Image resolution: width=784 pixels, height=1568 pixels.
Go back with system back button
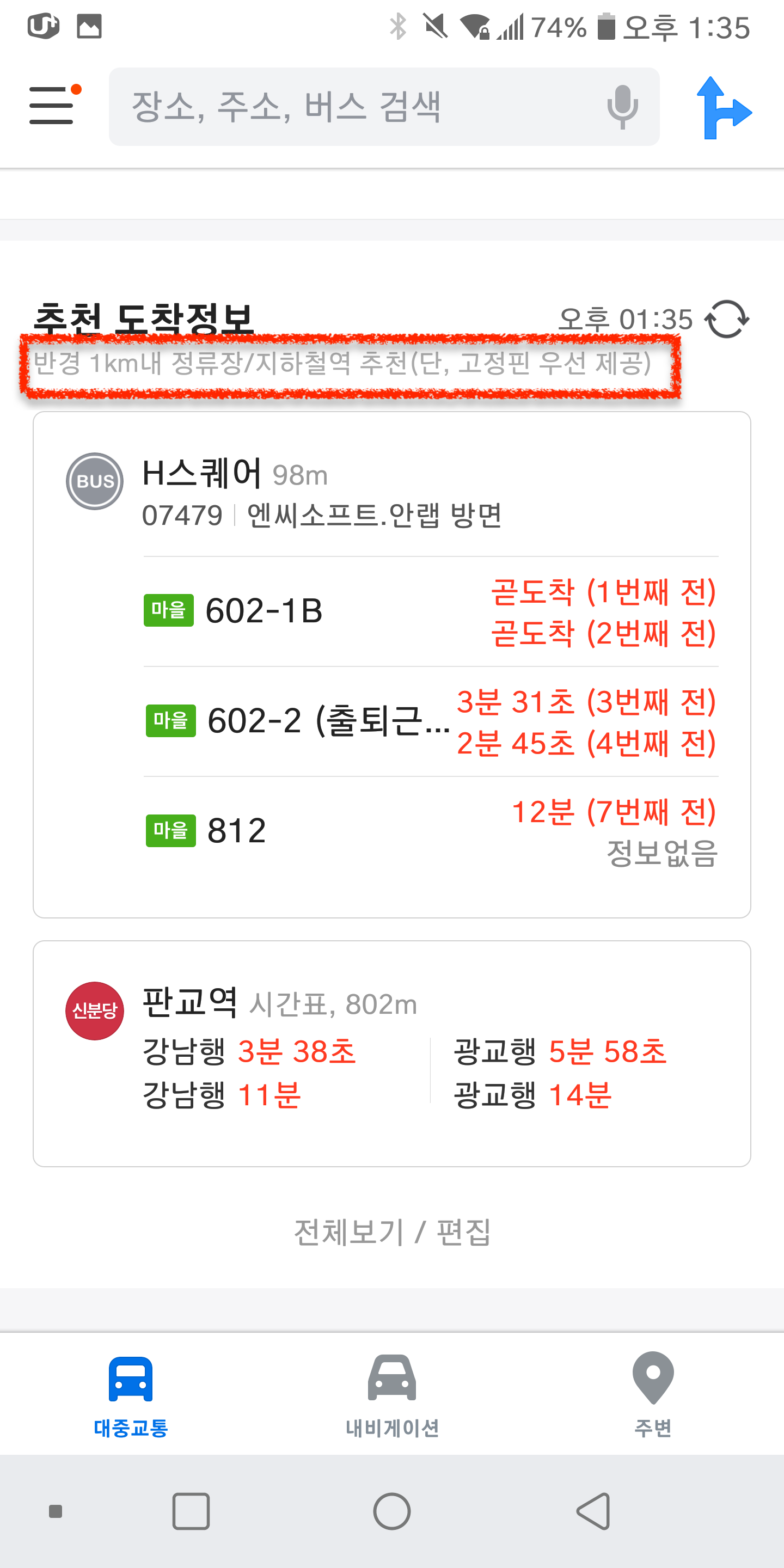pos(592,1511)
